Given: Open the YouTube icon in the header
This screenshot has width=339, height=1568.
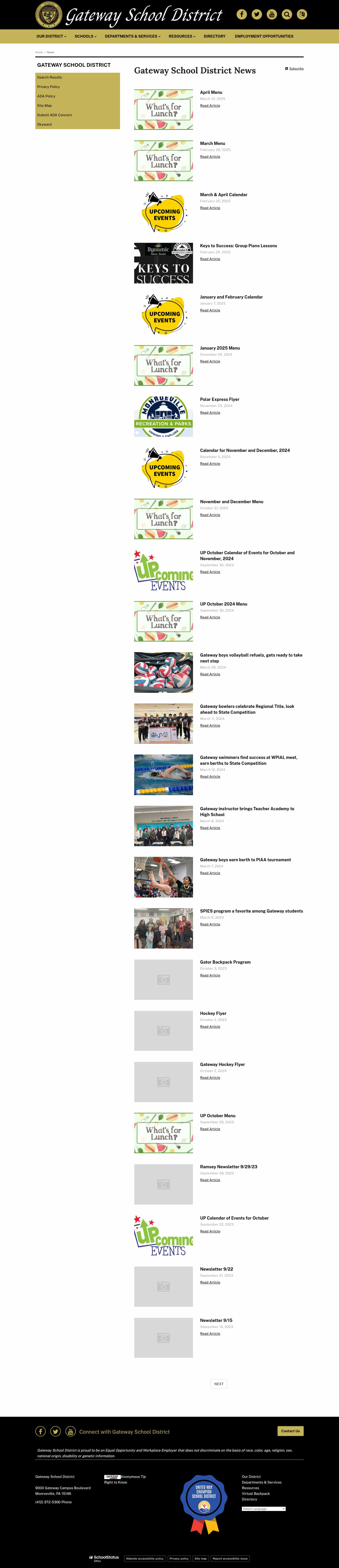Looking at the screenshot, I should click(x=271, y=14).
